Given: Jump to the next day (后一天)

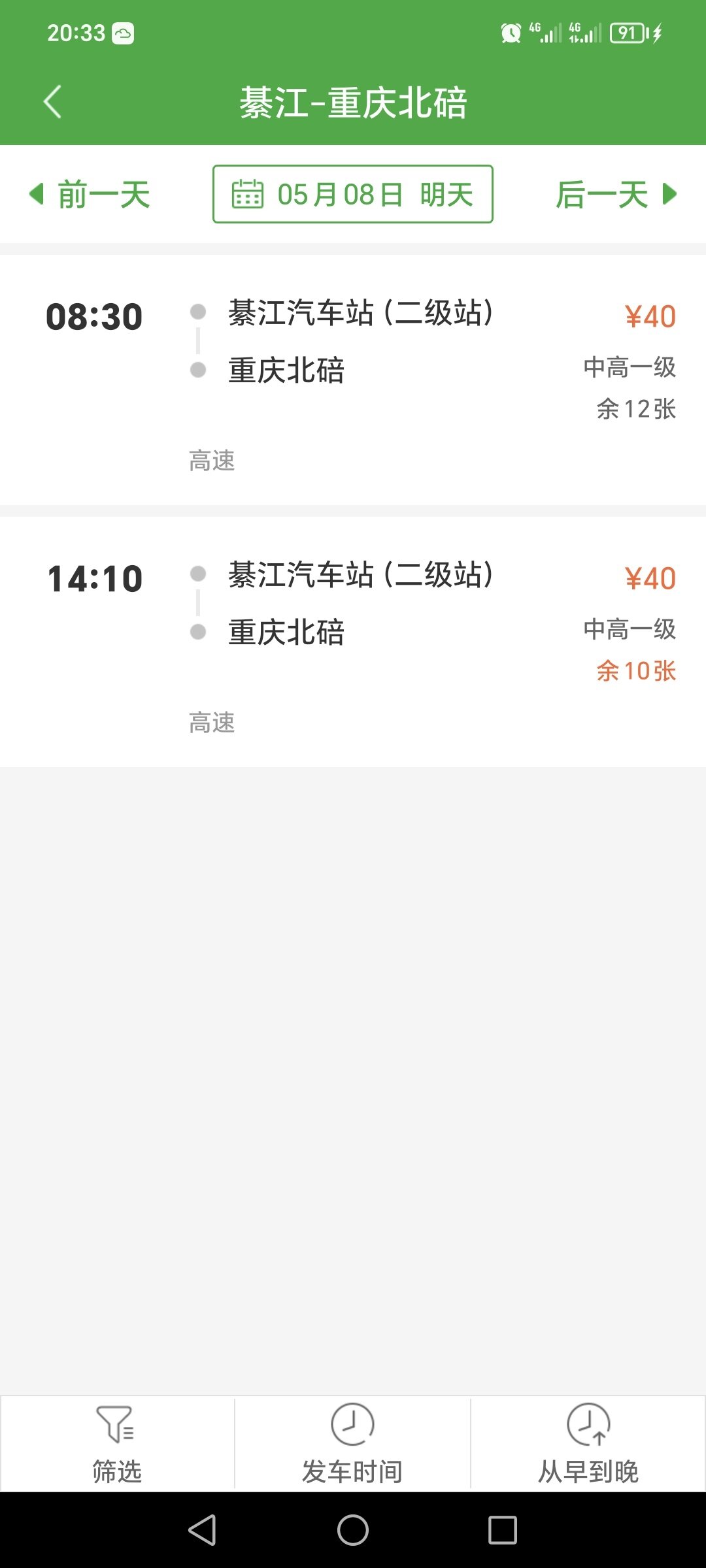Looking at the screenshot, I should pyautogui.click(x=616, y=195).
